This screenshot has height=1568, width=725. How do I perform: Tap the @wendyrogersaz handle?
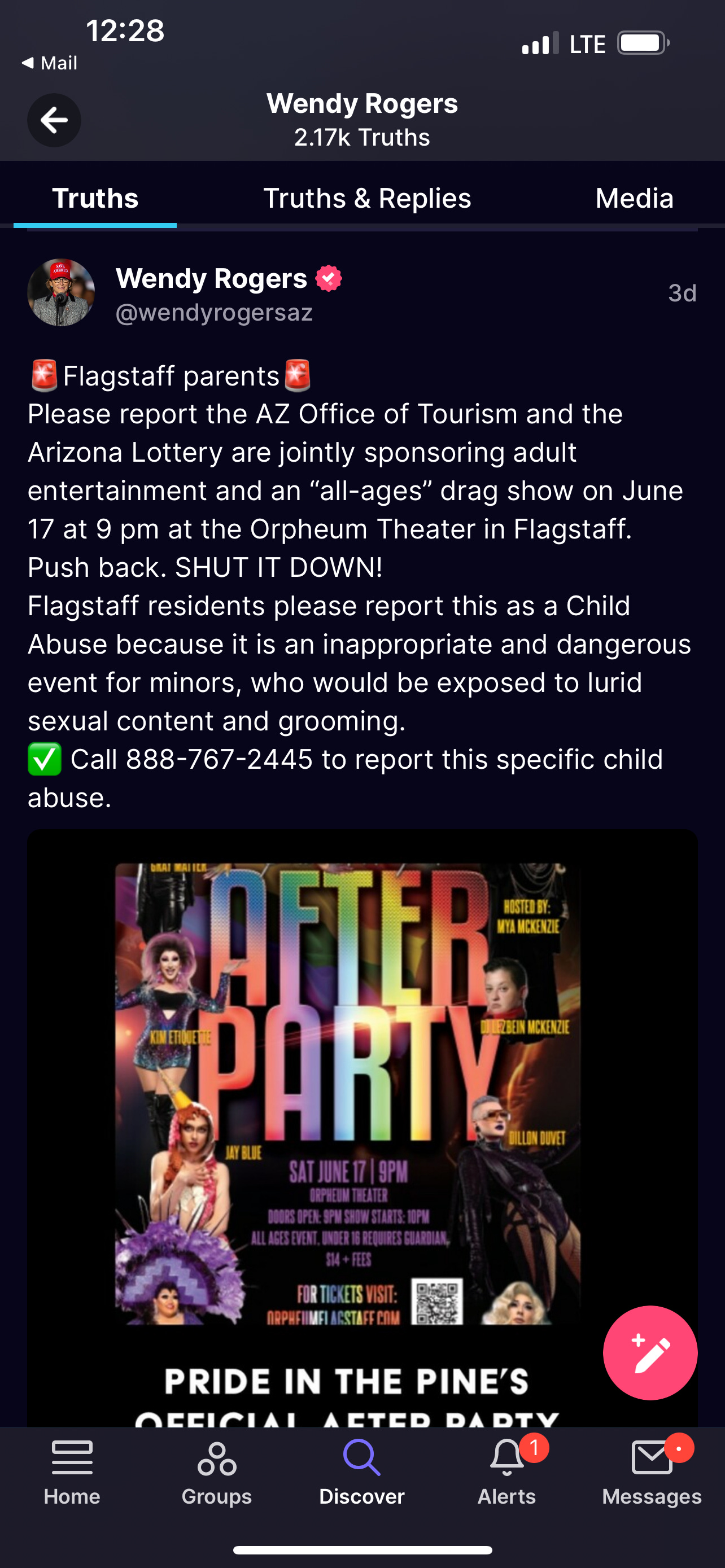coord(214,313)
